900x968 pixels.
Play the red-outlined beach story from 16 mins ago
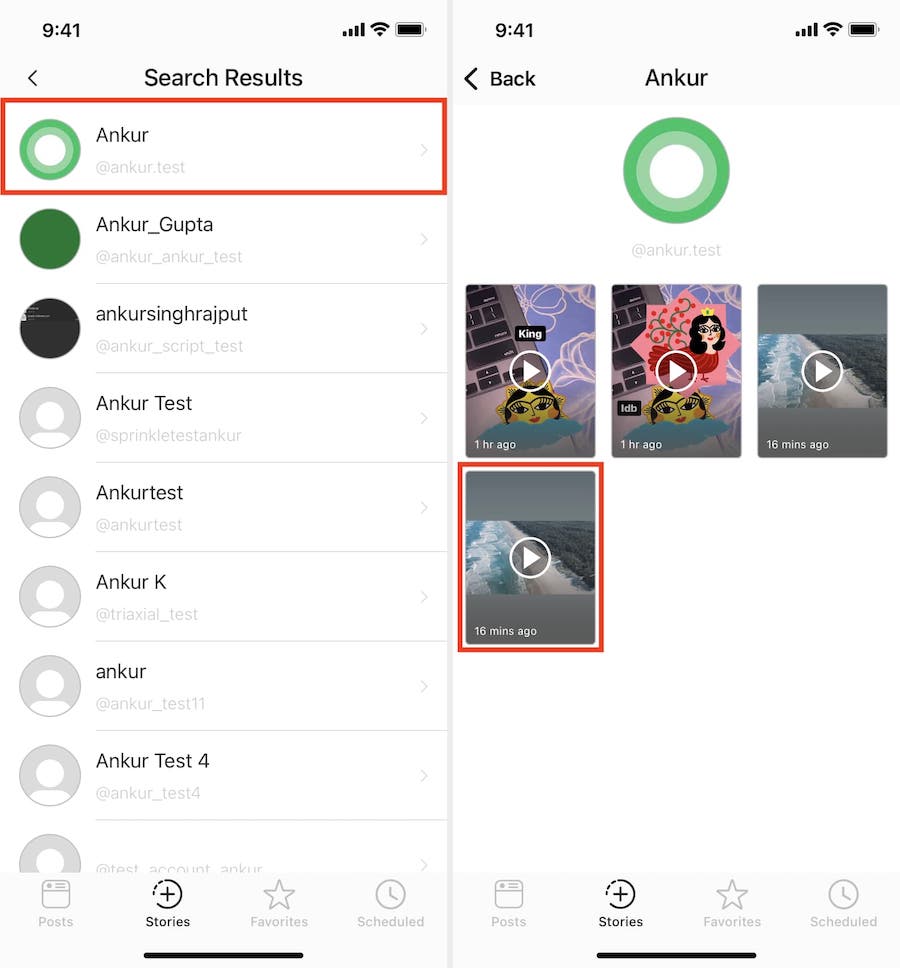(x=530, y=558)
